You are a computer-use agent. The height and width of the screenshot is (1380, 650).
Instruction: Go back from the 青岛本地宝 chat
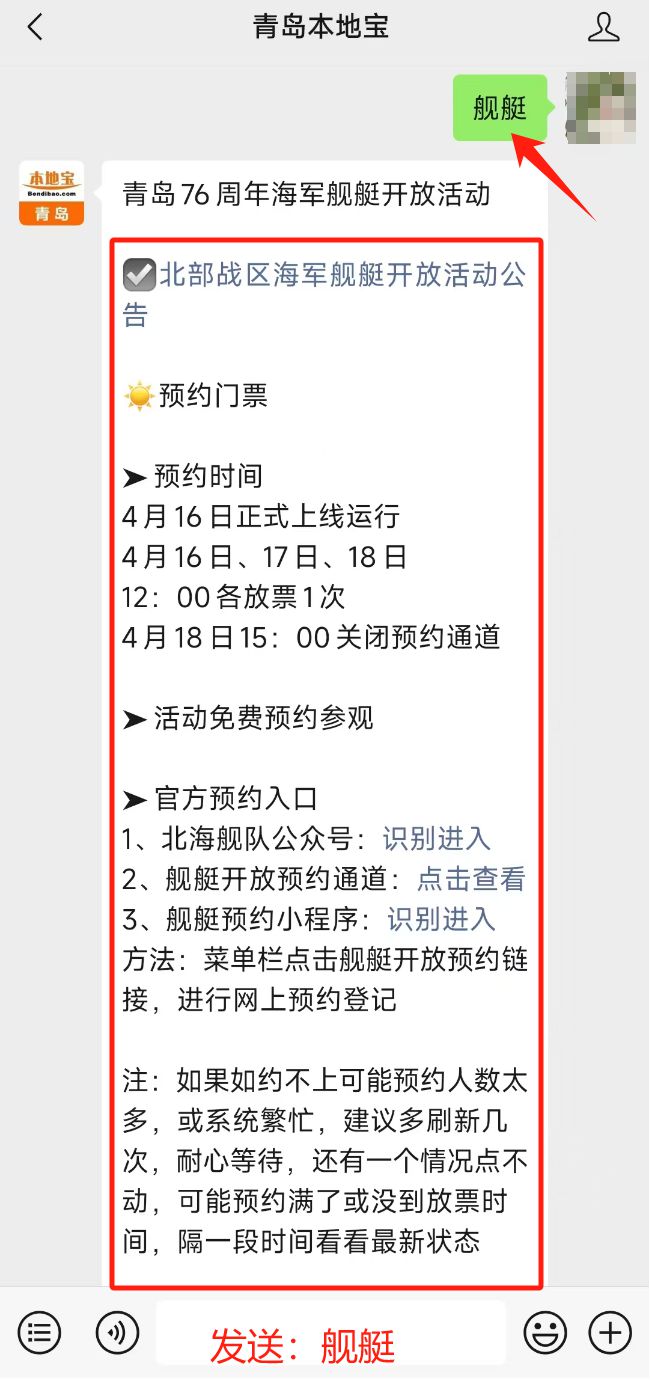click(35, 27)
